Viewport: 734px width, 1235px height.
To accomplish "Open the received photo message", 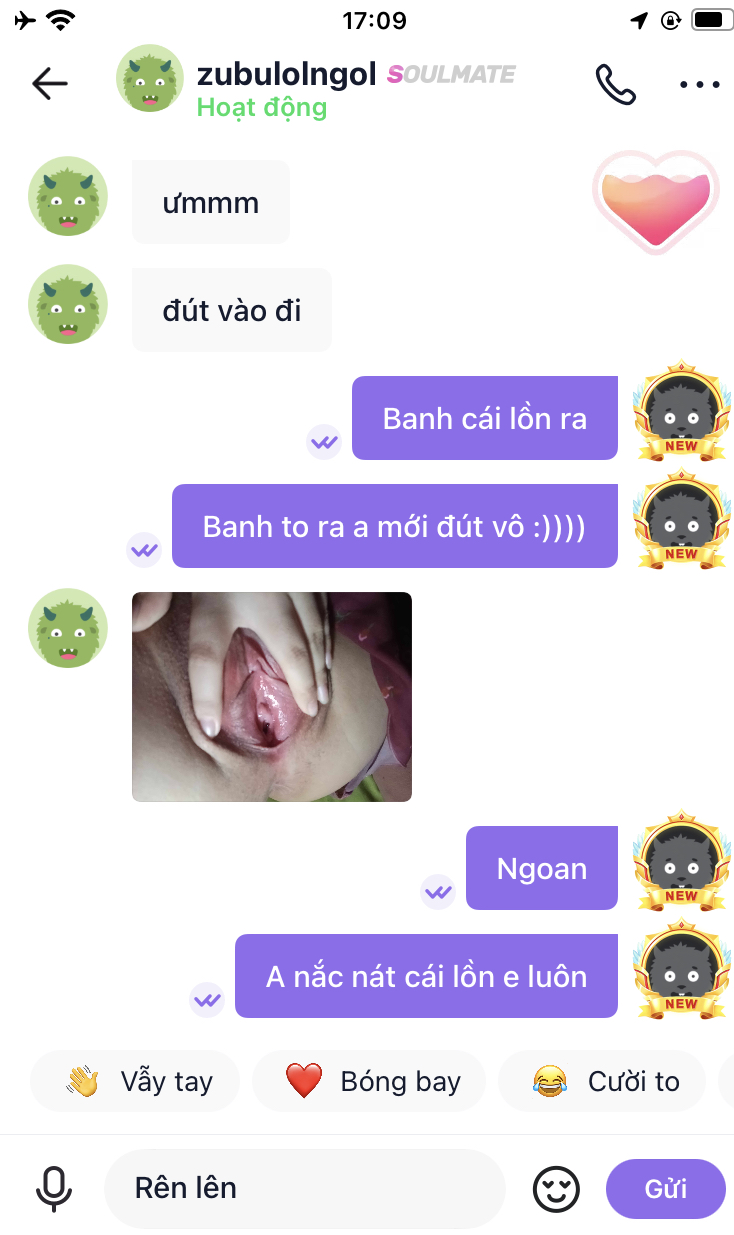I will (272, 697).
